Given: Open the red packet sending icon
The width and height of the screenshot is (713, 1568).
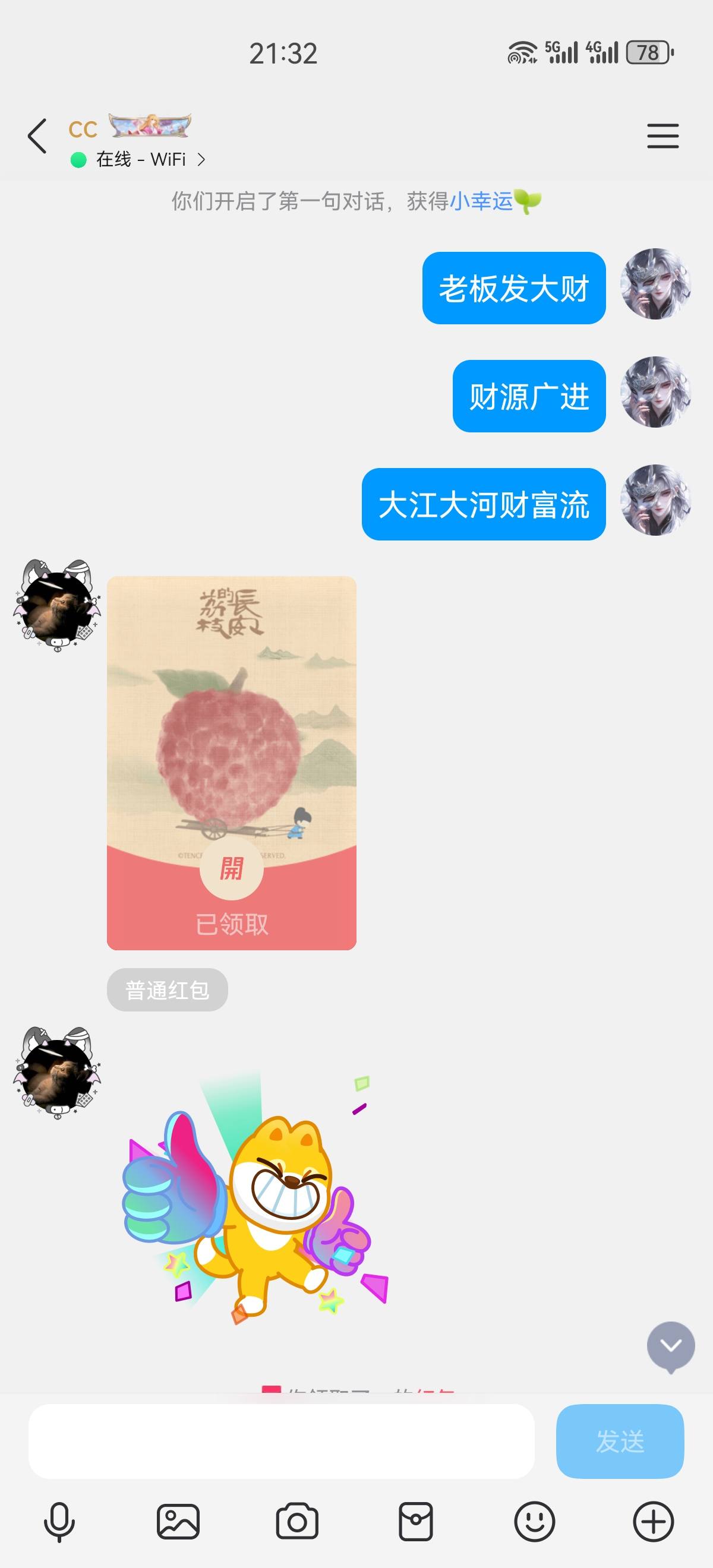Looking at the screenshot, I should (416, 1522).
